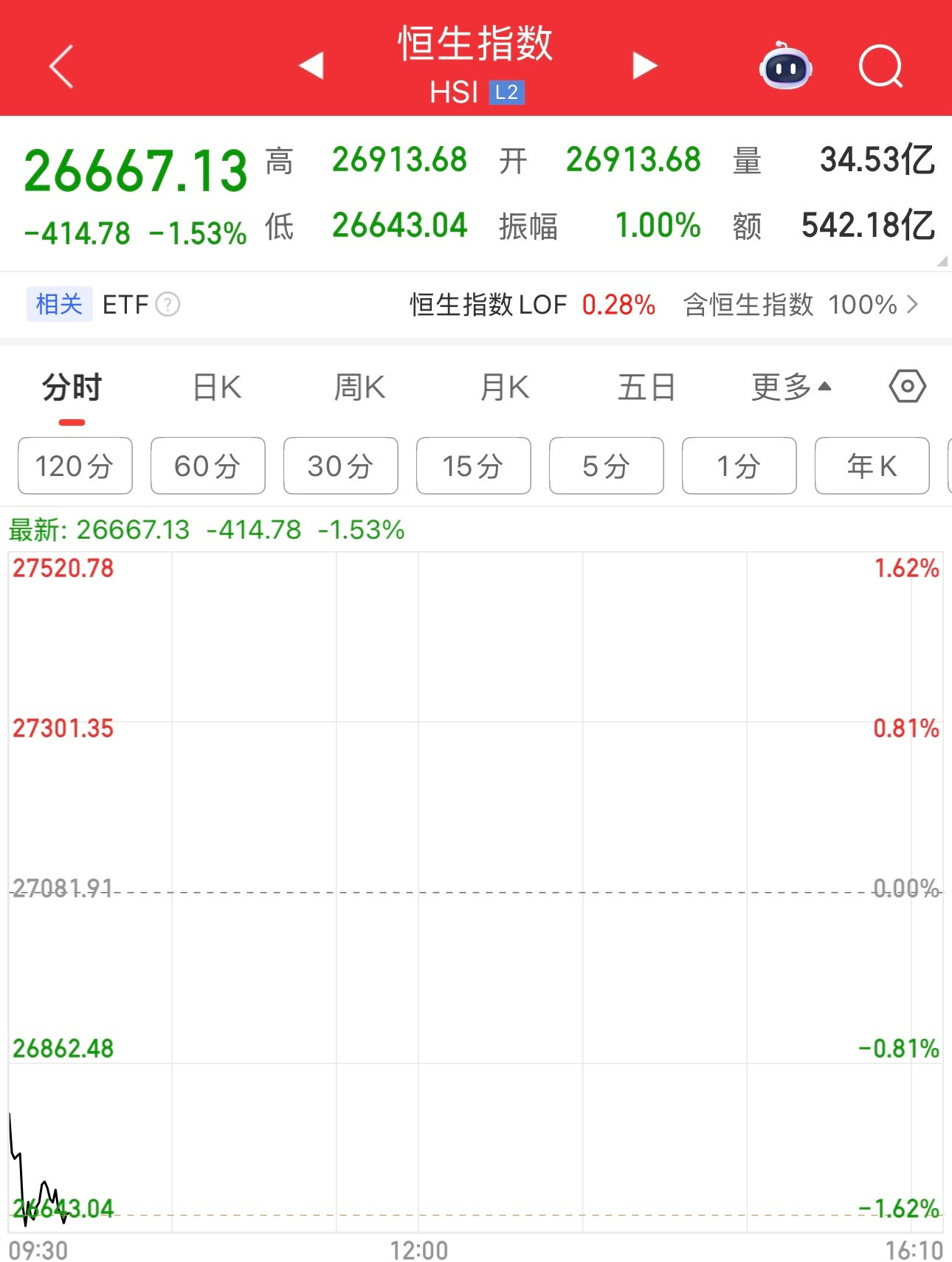Open the ETF help question mark
The height and width of the screenshot is (1262, 952).
click(168, 304)
